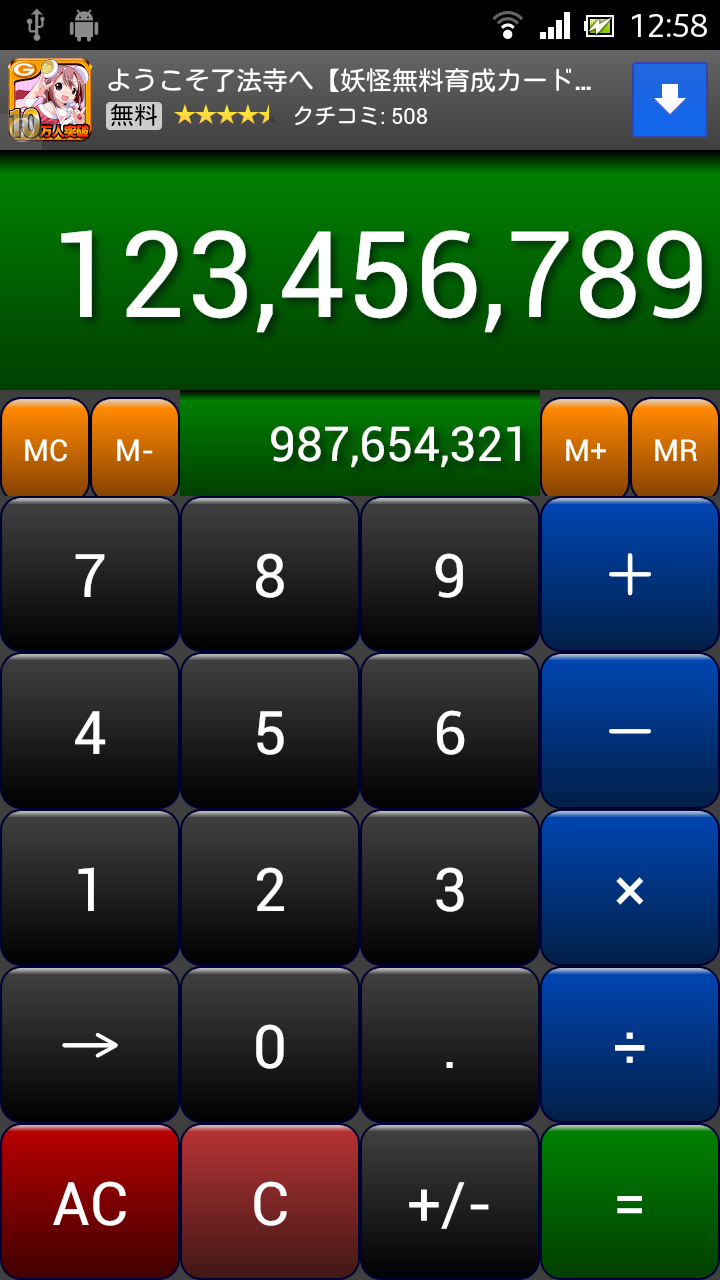Insert a decimal point

(x=450, y=1045)
